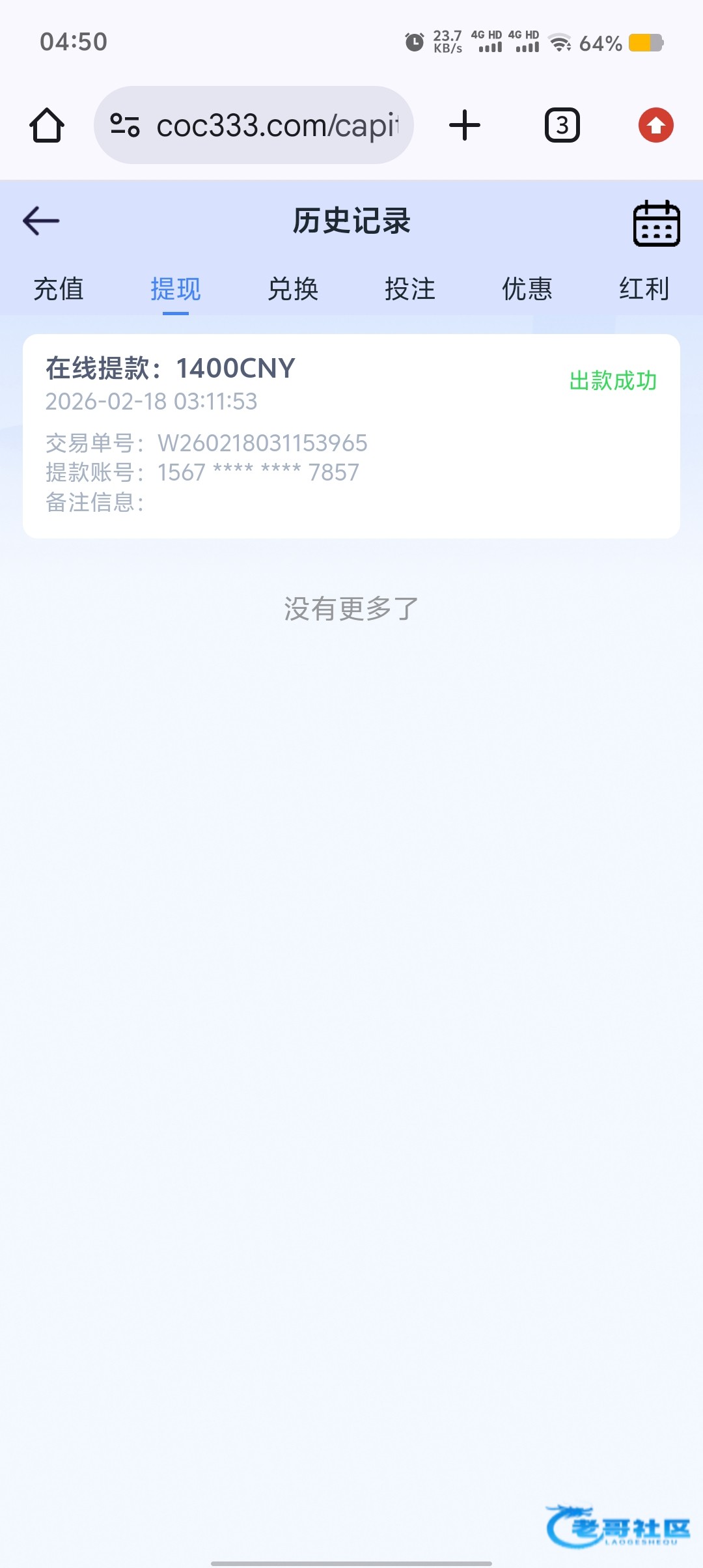The width and height of the screenshot is (703, 1568).
Task: Open the 红利 tab
Action: 644,288
